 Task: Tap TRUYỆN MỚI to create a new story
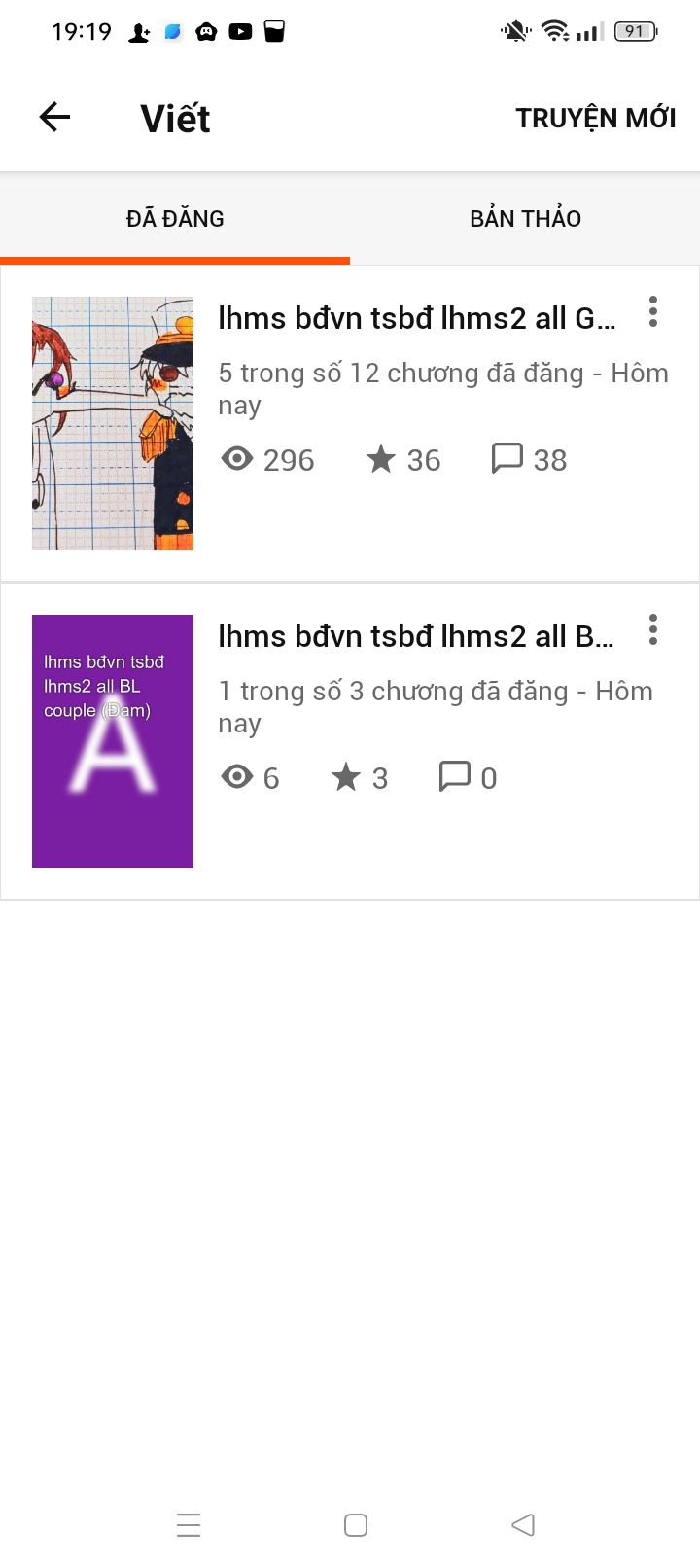pyautogui.click(x=595, y=118)
